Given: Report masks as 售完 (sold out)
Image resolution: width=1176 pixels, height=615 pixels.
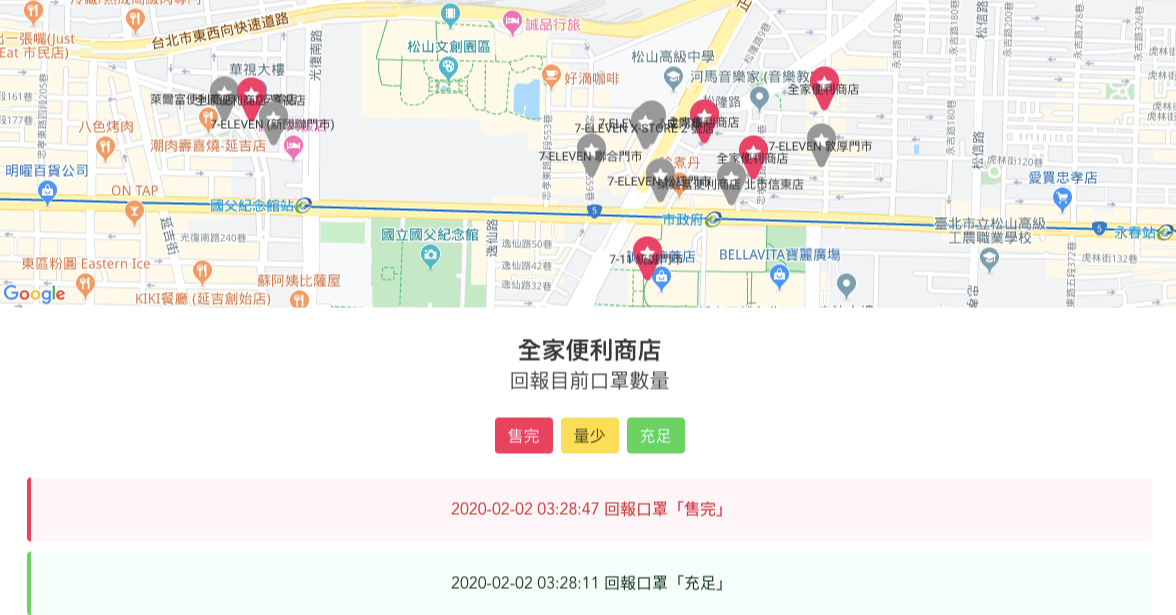Looking at the screenshot, I should [x=523, y=436].
